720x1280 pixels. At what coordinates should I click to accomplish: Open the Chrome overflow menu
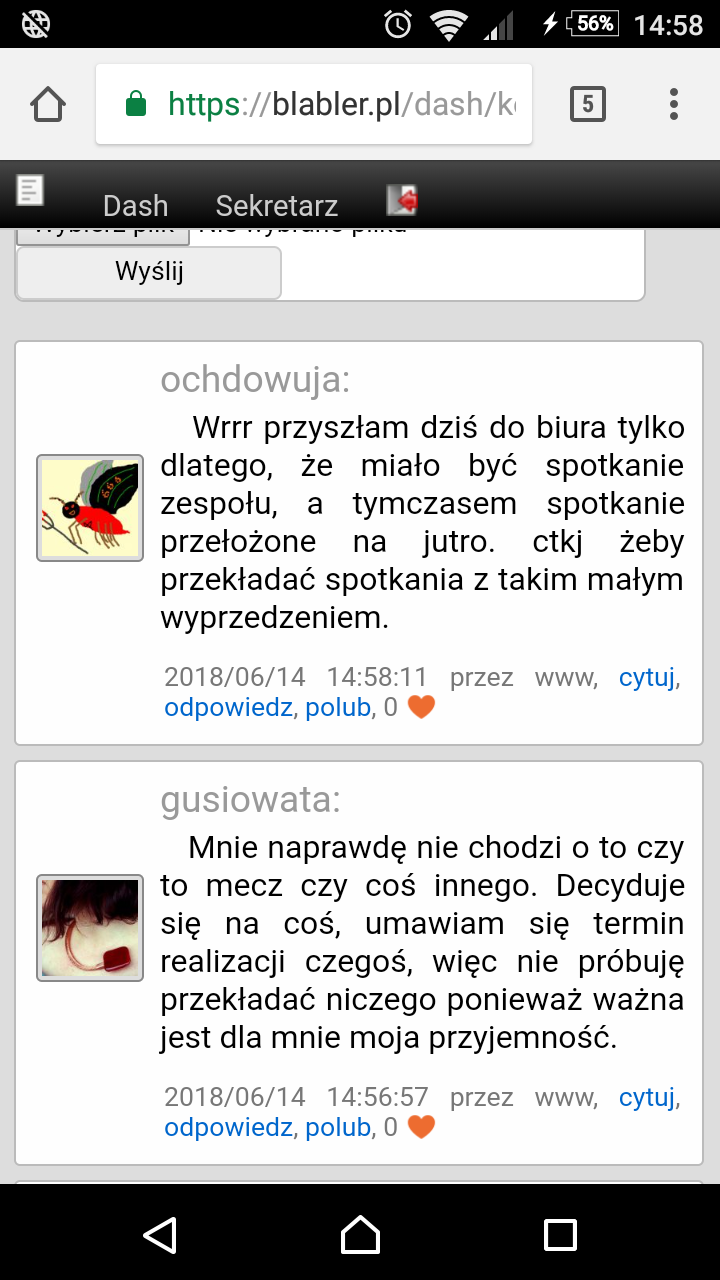point(674,104)
